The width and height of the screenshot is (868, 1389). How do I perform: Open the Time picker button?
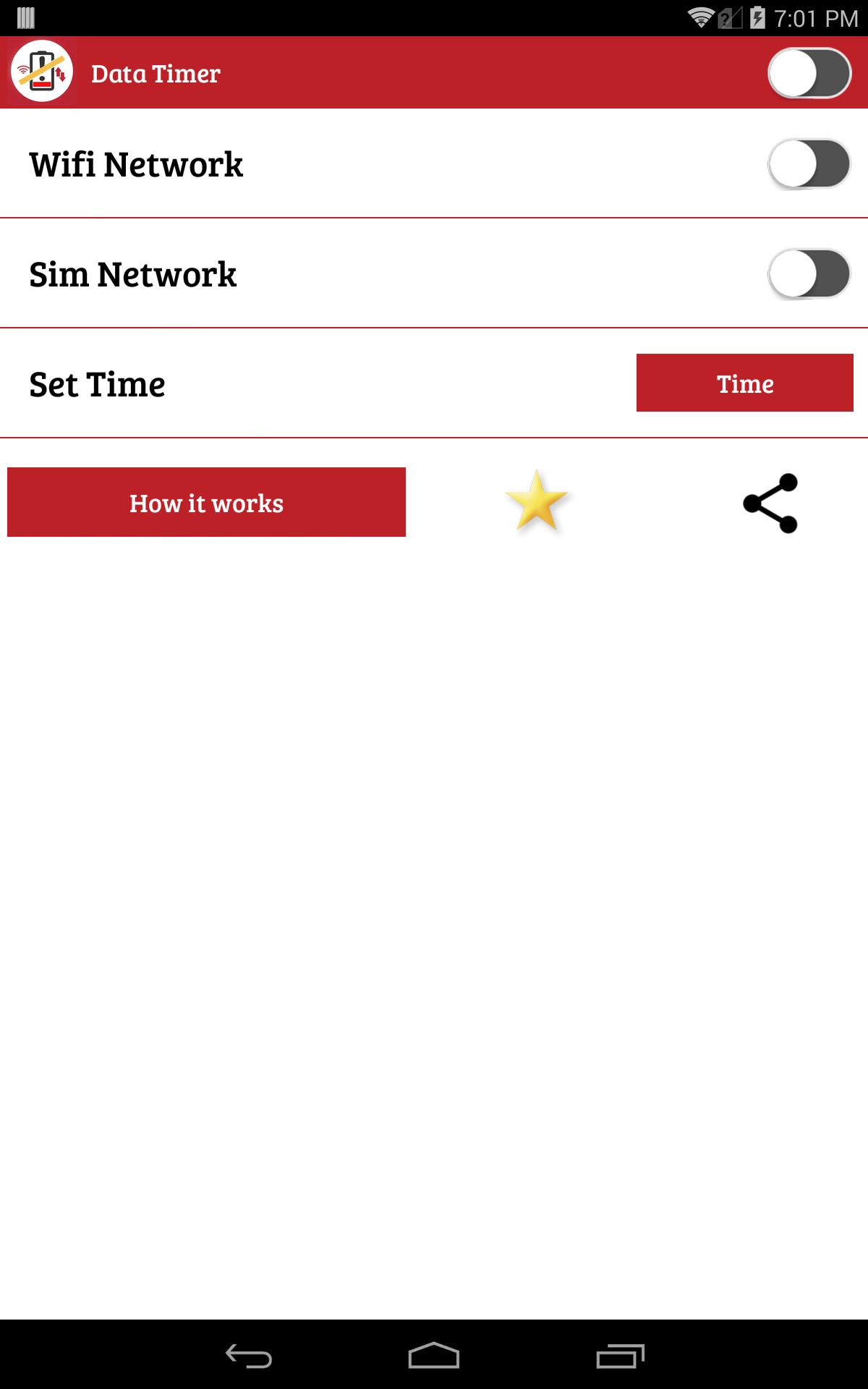744,383
